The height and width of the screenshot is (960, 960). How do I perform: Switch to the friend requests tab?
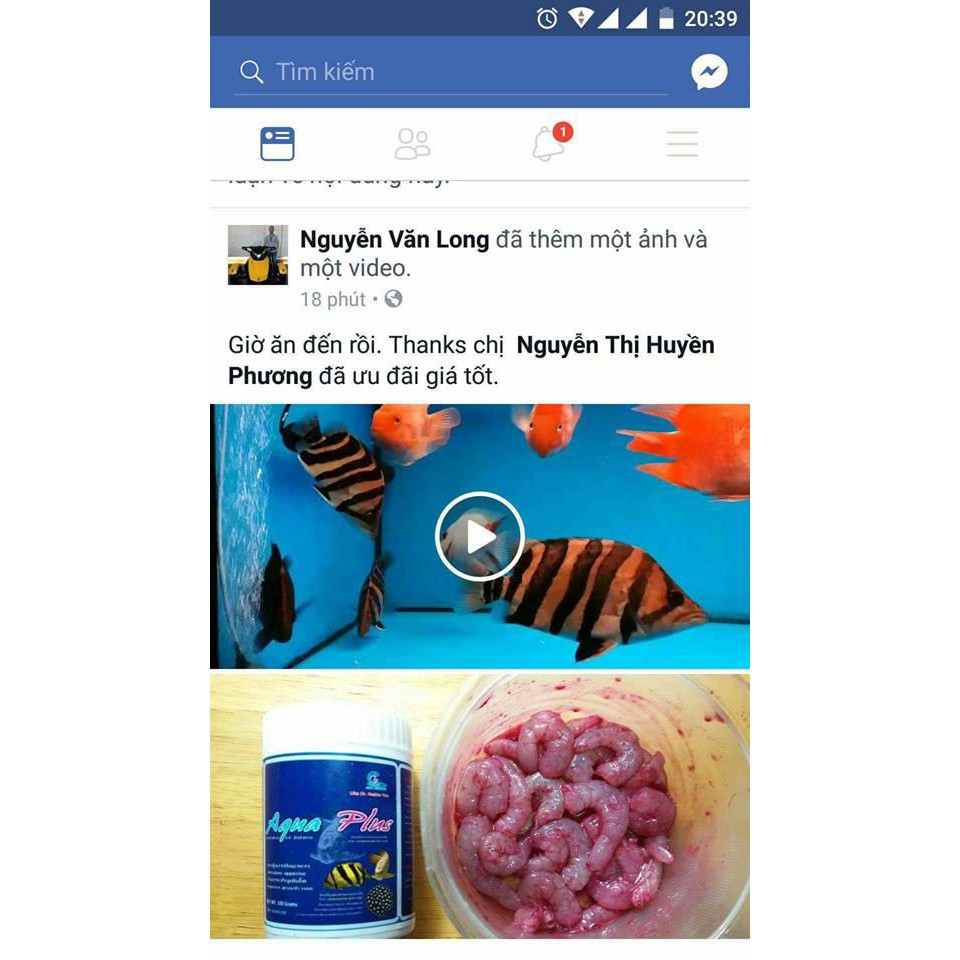(x=412, y=144)
